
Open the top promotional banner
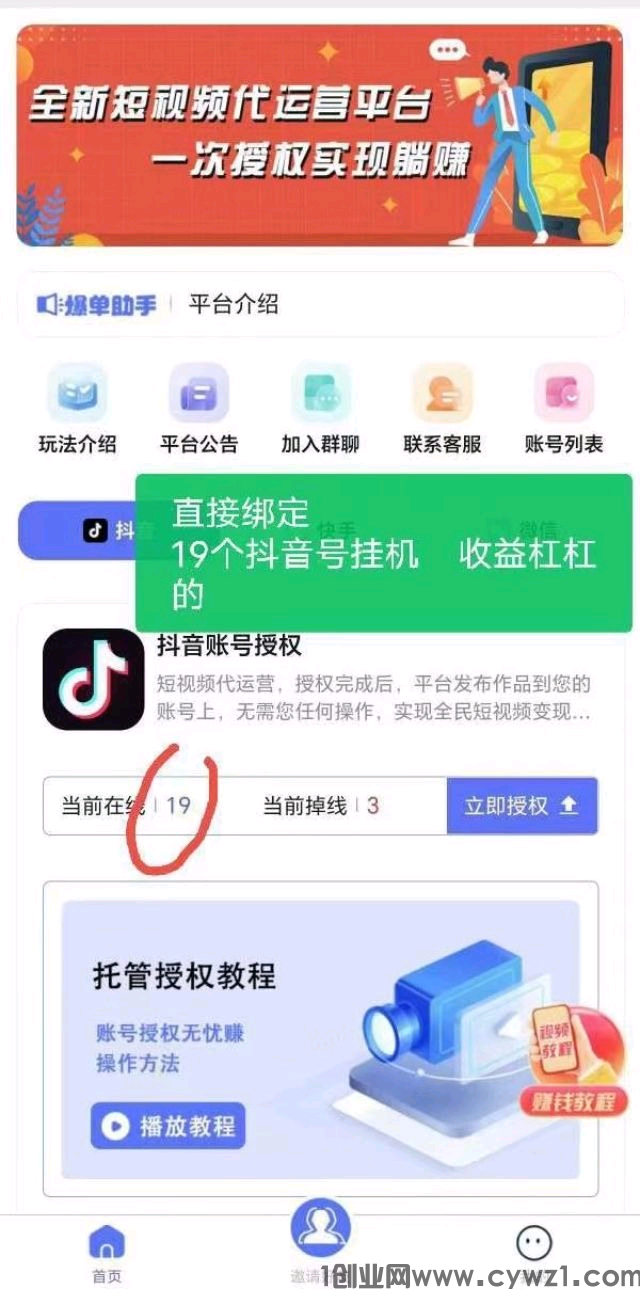[x=320, y=135]
